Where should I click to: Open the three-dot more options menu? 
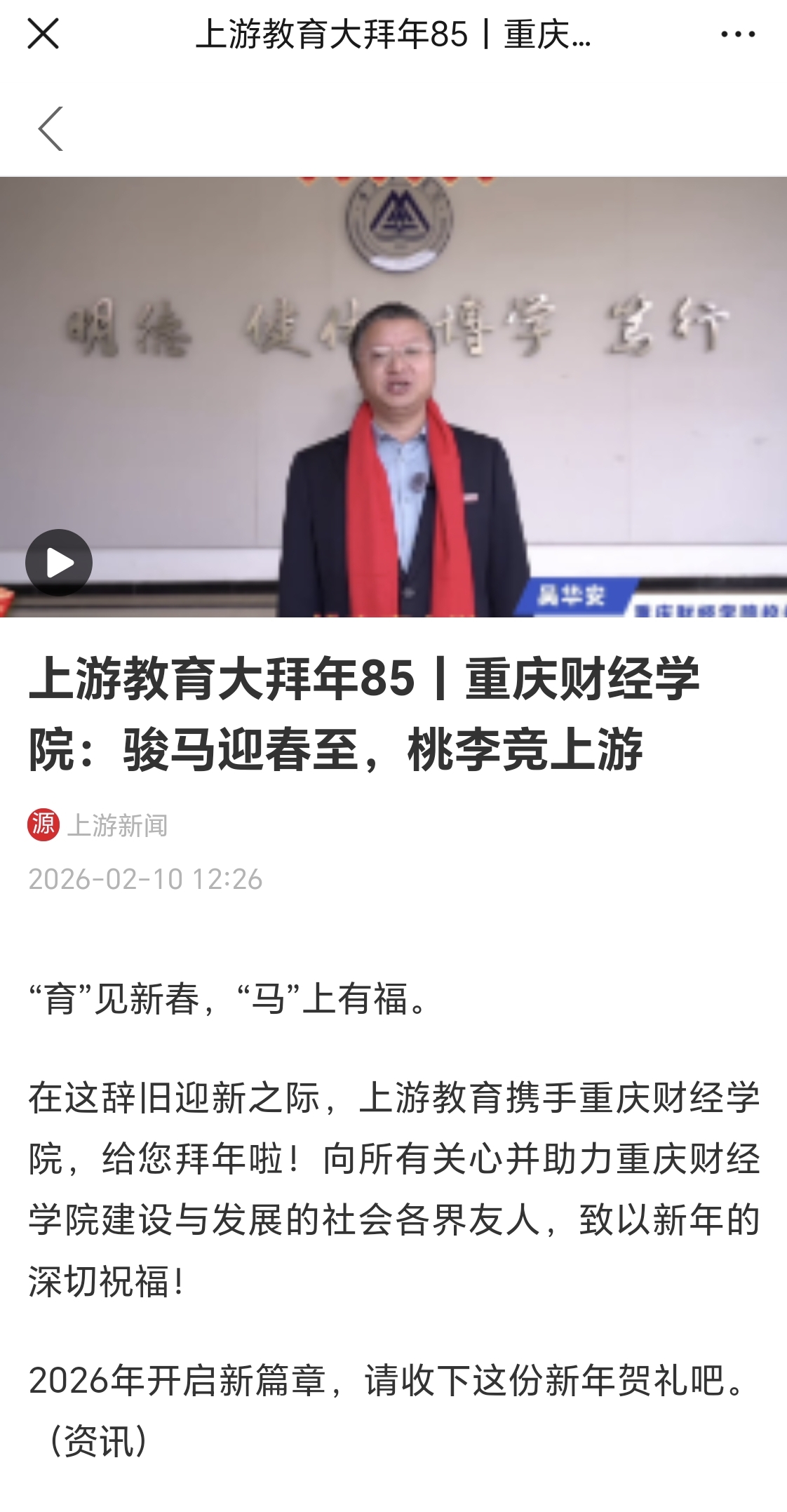coord(737,34)
